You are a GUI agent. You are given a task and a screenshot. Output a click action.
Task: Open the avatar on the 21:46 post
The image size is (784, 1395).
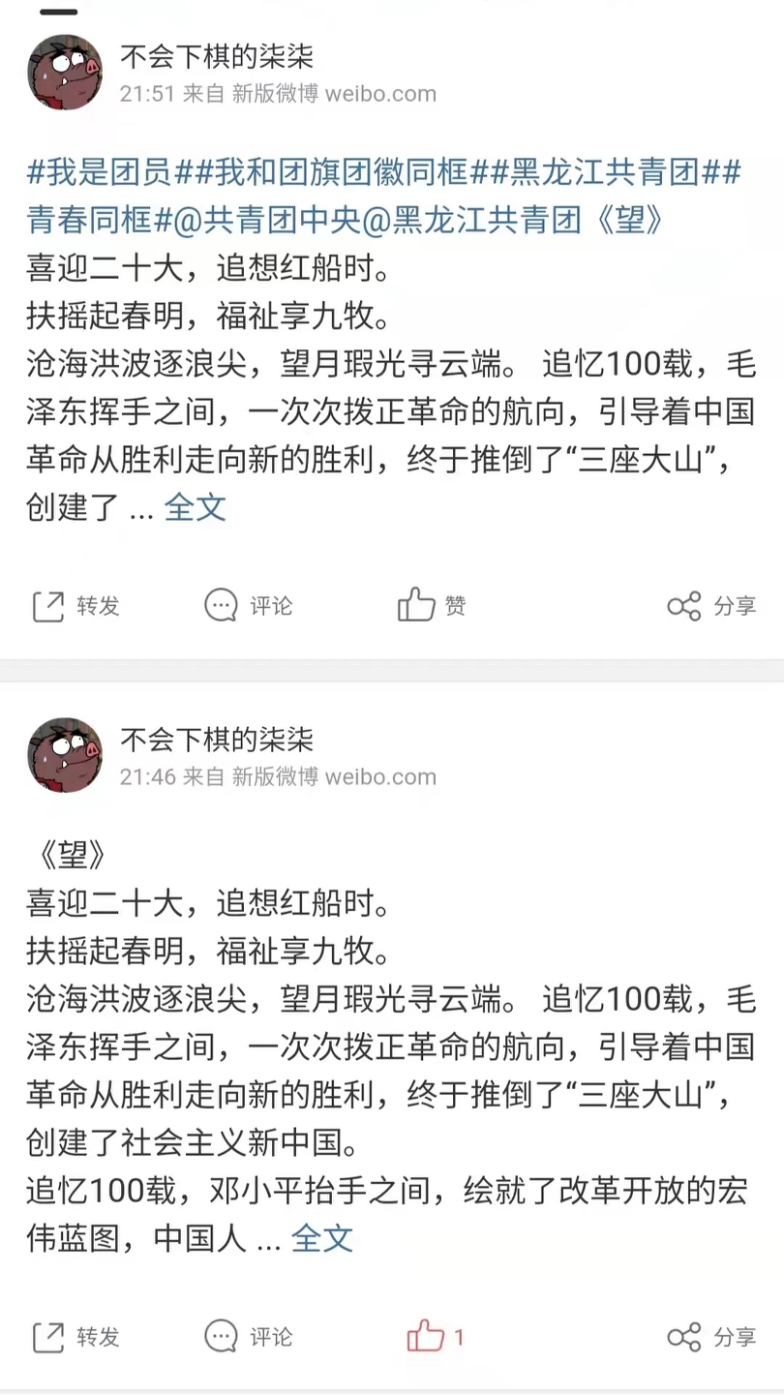pos(65,755)
